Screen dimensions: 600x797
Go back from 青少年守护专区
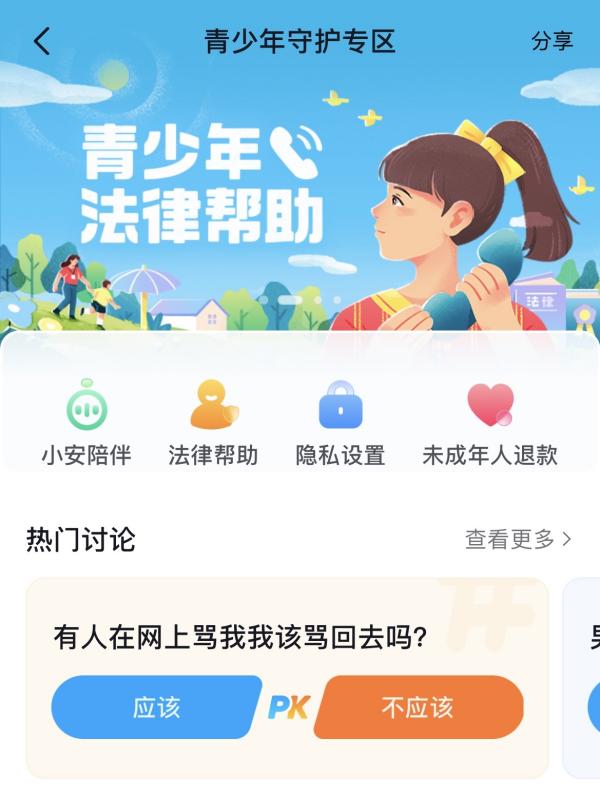point(41,41)
